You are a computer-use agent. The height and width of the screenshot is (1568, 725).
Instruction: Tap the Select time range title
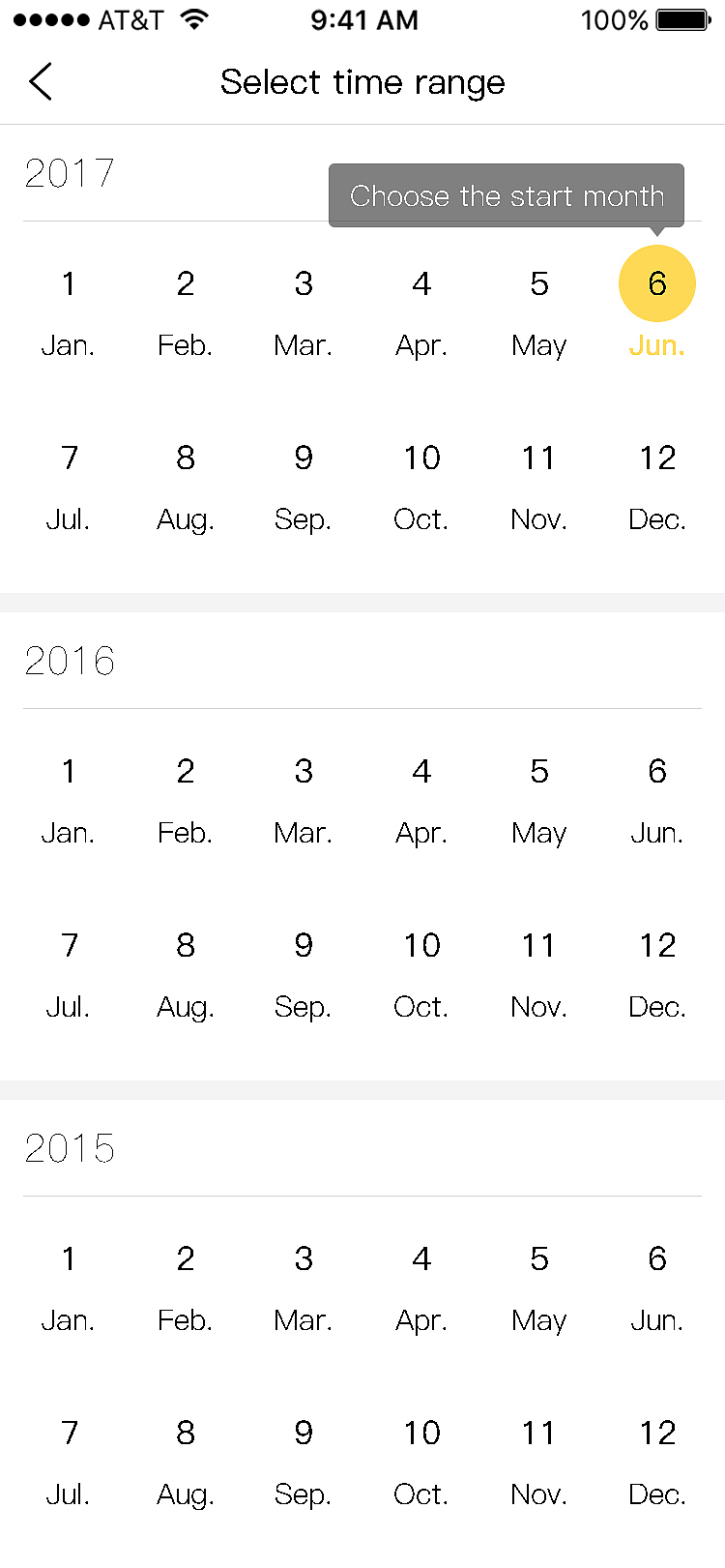point(362,82)
